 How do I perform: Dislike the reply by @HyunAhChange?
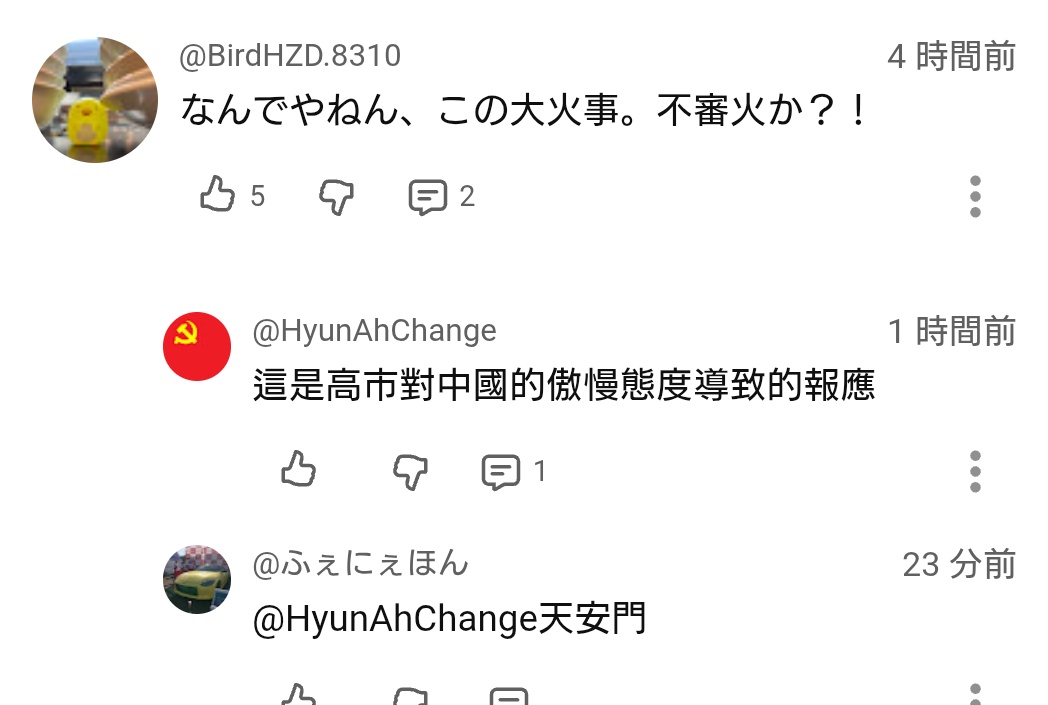tap(410, 470)
